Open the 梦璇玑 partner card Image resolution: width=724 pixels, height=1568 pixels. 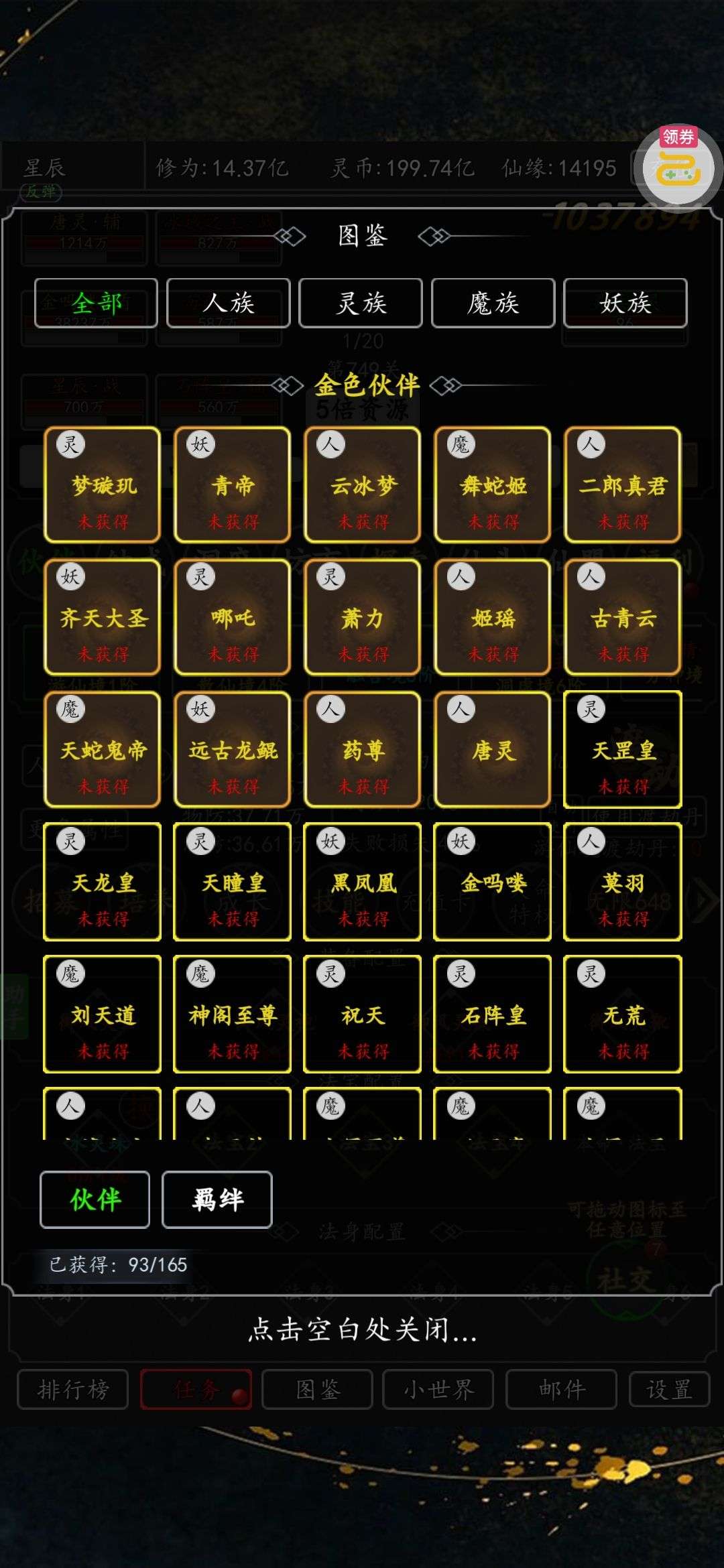pos(103,484)
